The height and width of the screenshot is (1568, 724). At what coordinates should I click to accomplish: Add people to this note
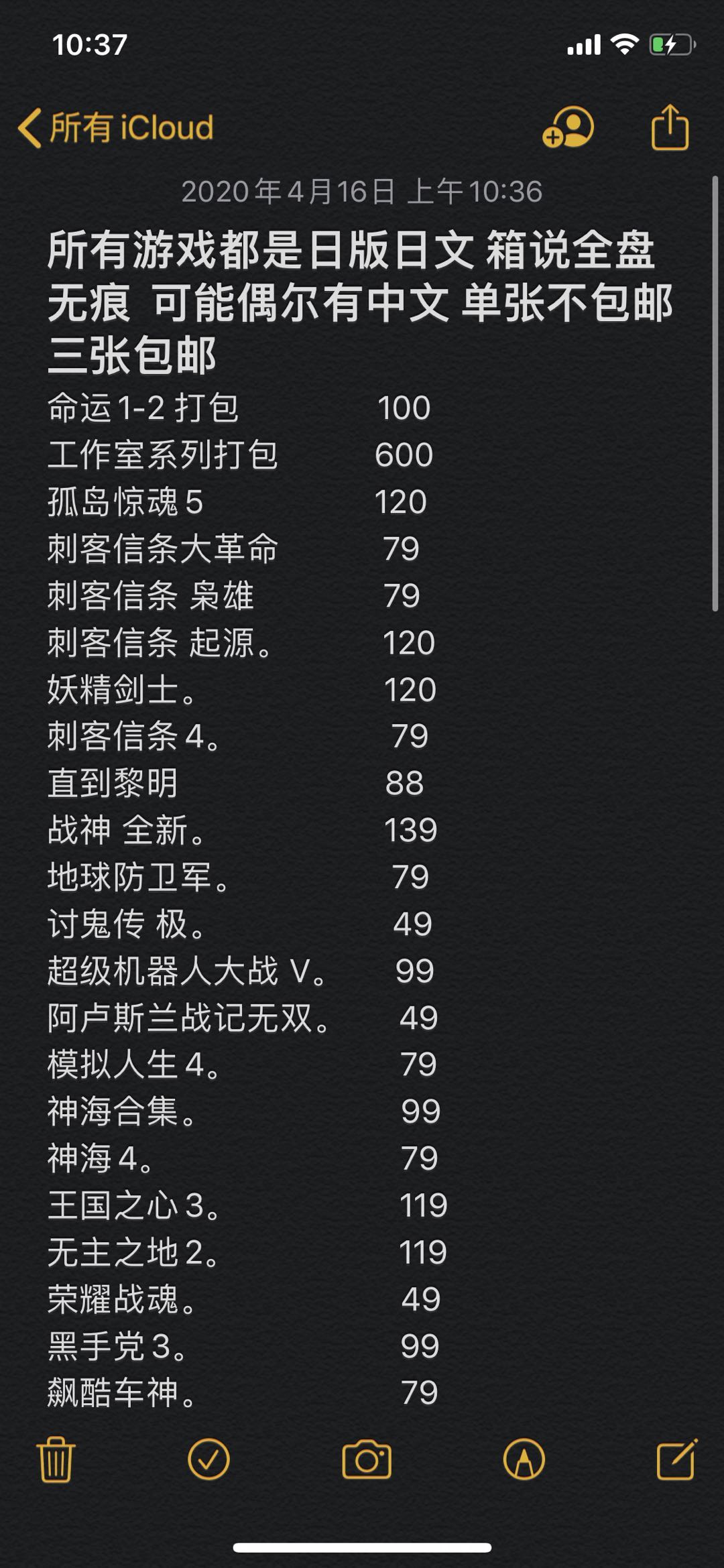pos(568,127)
